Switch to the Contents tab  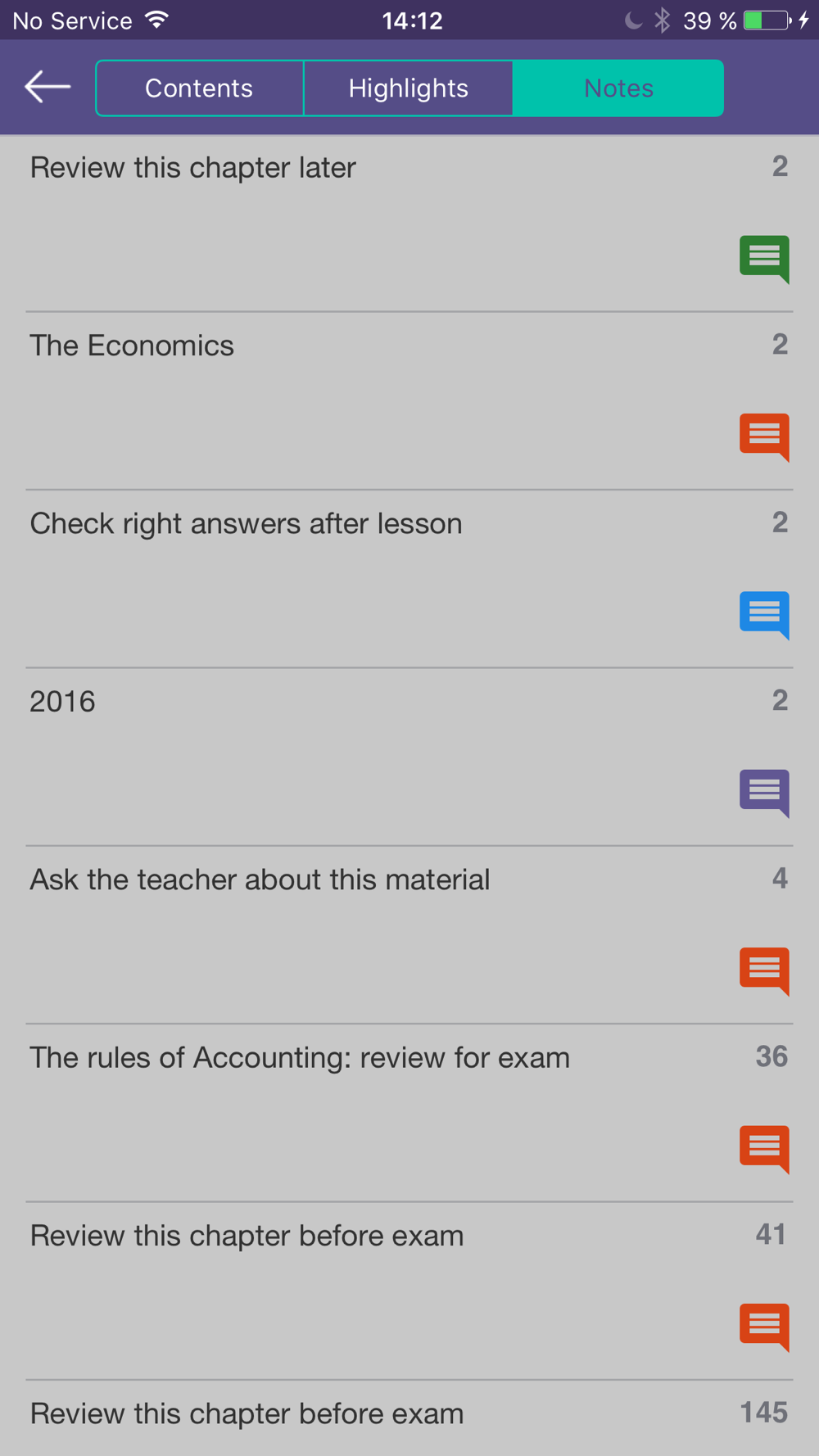point(199,88)
